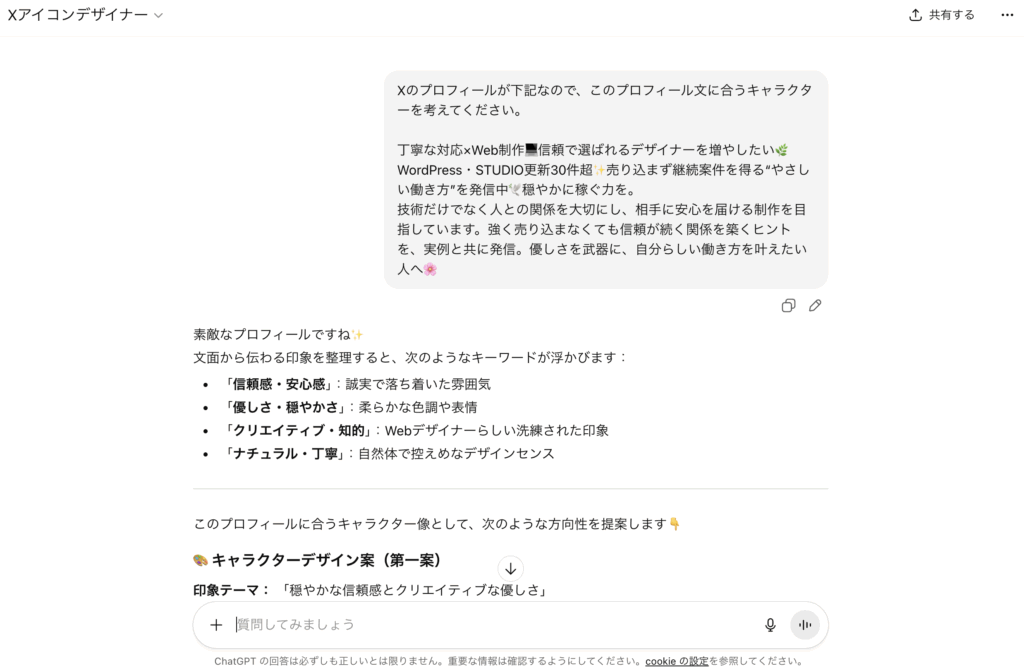Open the three-dot overflow menu
The width and height of the screenshot is (1024, 668).
[x=1007, y=15]
